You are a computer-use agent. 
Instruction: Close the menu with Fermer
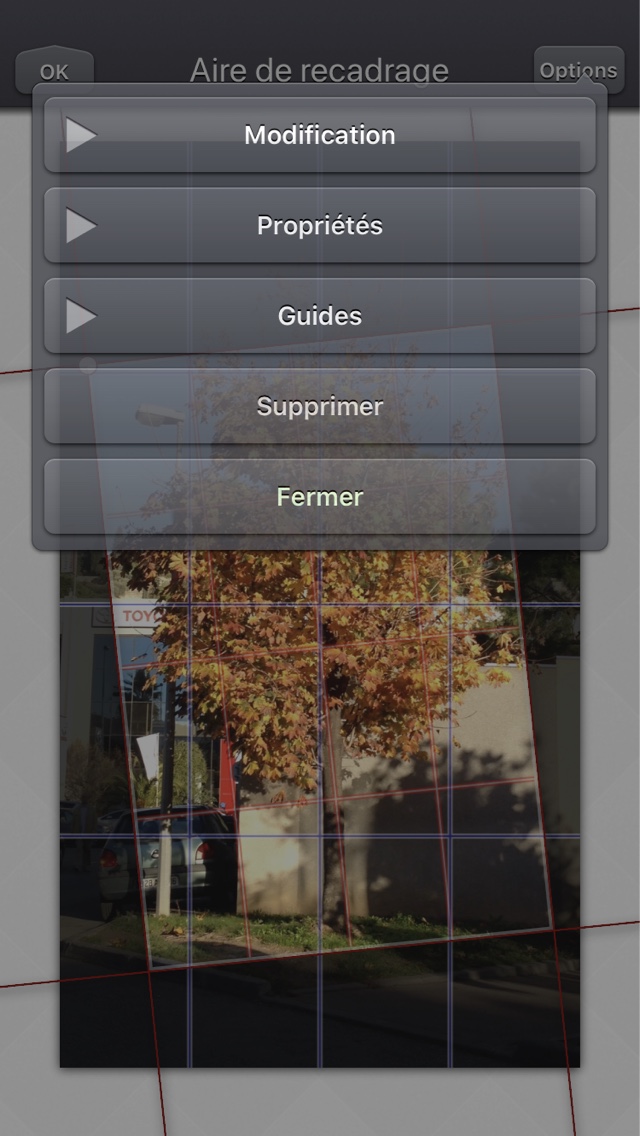point(320,497)
